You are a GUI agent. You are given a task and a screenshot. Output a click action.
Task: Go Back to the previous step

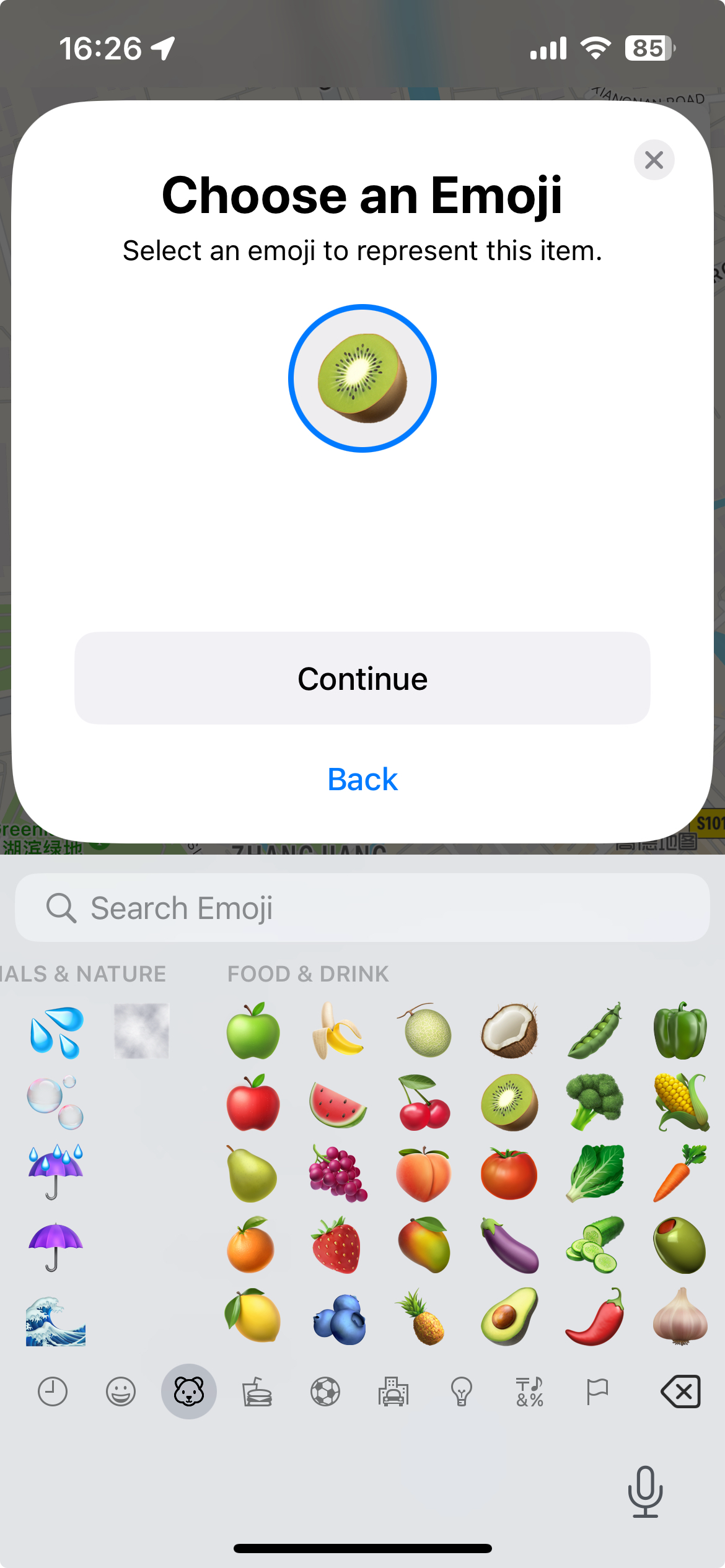(362, 779)
